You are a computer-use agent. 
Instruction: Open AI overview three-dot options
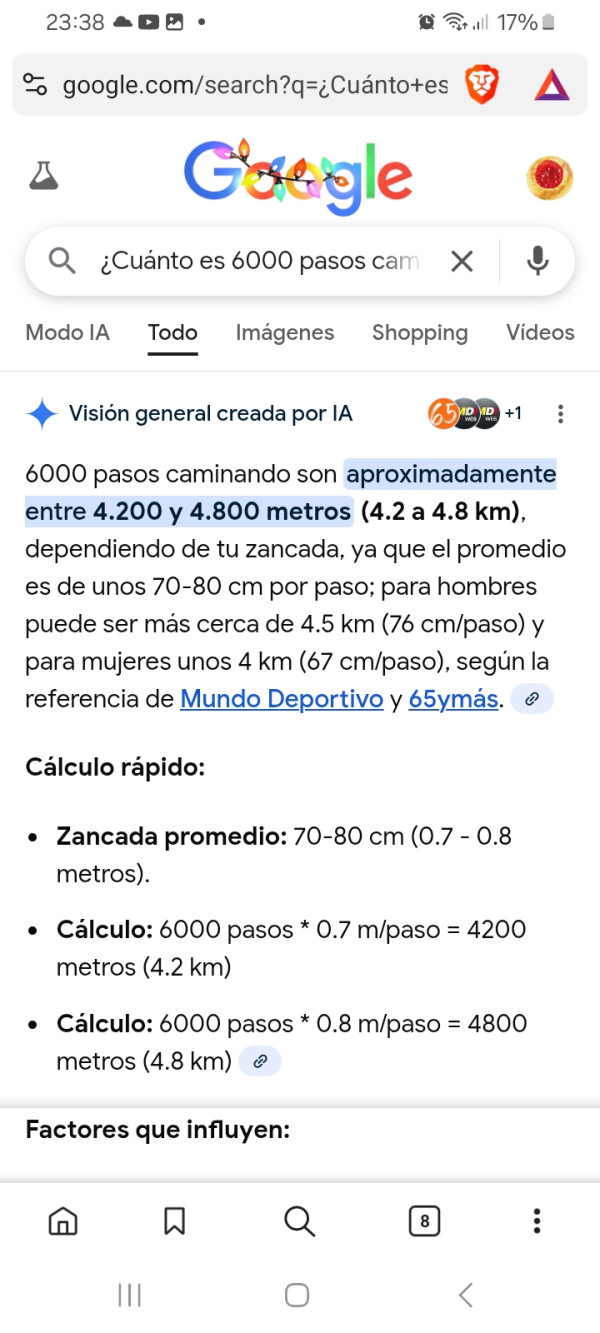(x=561, y=413)
